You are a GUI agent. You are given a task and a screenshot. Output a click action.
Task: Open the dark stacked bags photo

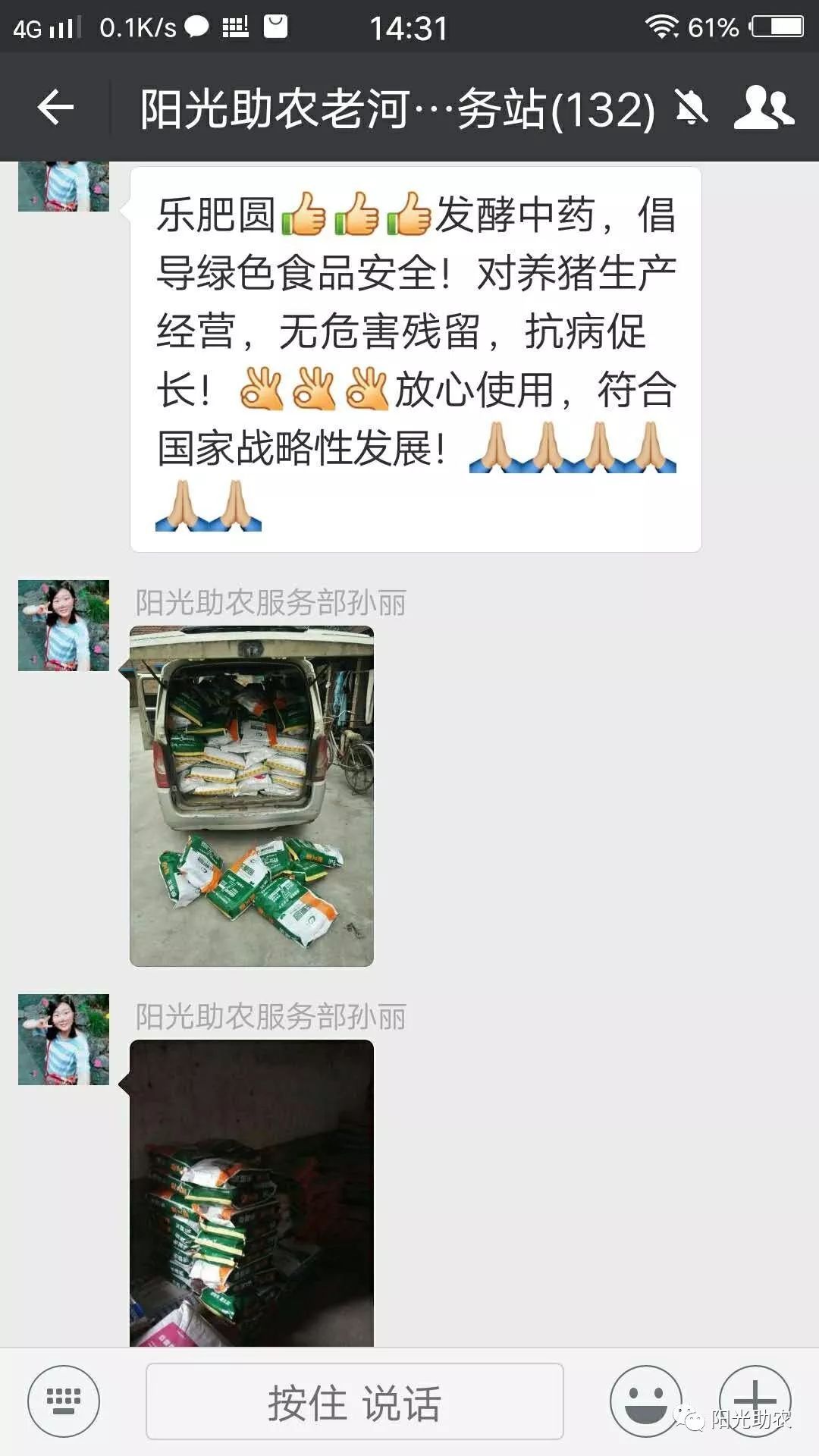click(x=252, y=1193)
